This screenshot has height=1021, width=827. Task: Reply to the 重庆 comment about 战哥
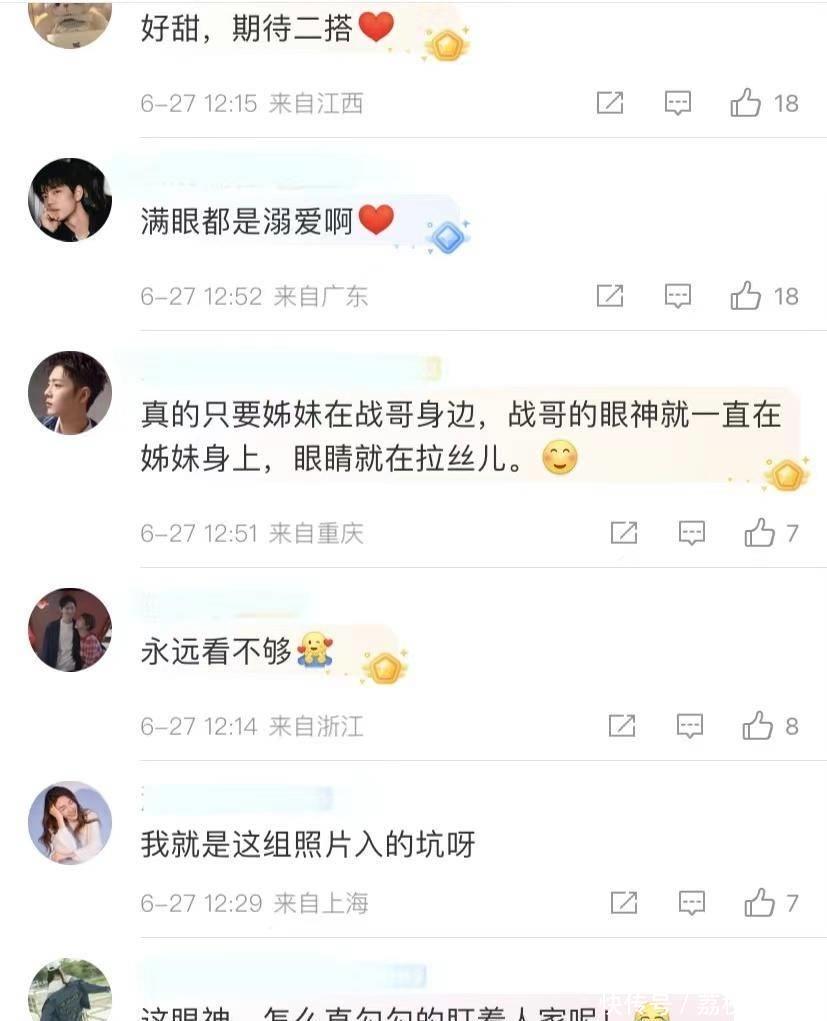pyautogui.click(x=692, y=533)
